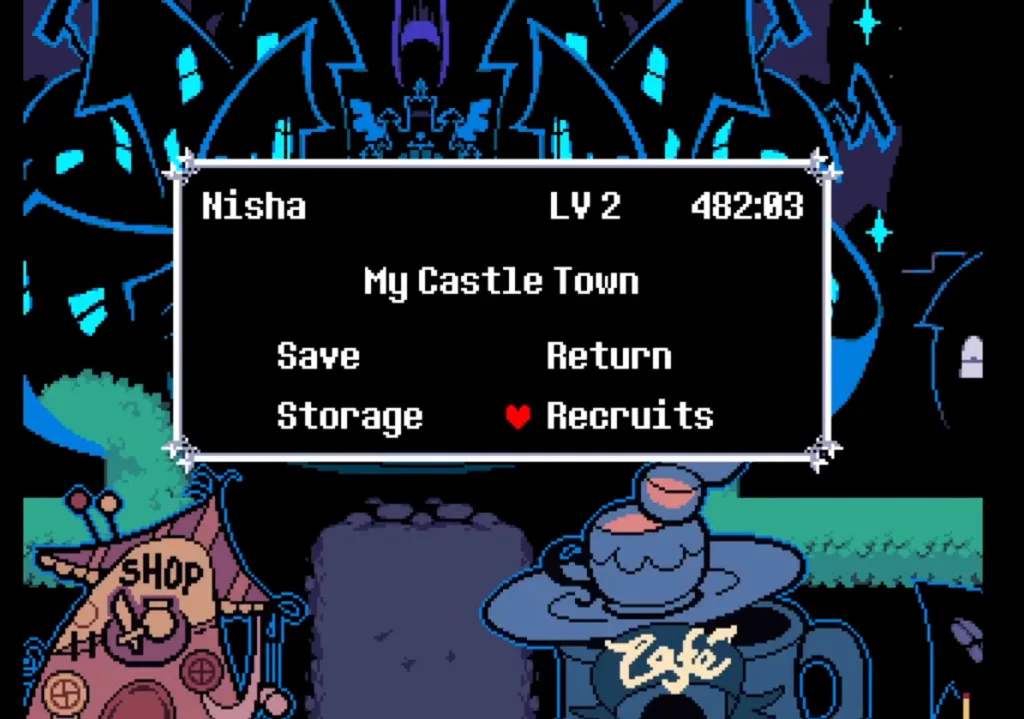The image size is (1024, 719).
Task: Open the Storage option
Action: [349, 417]
